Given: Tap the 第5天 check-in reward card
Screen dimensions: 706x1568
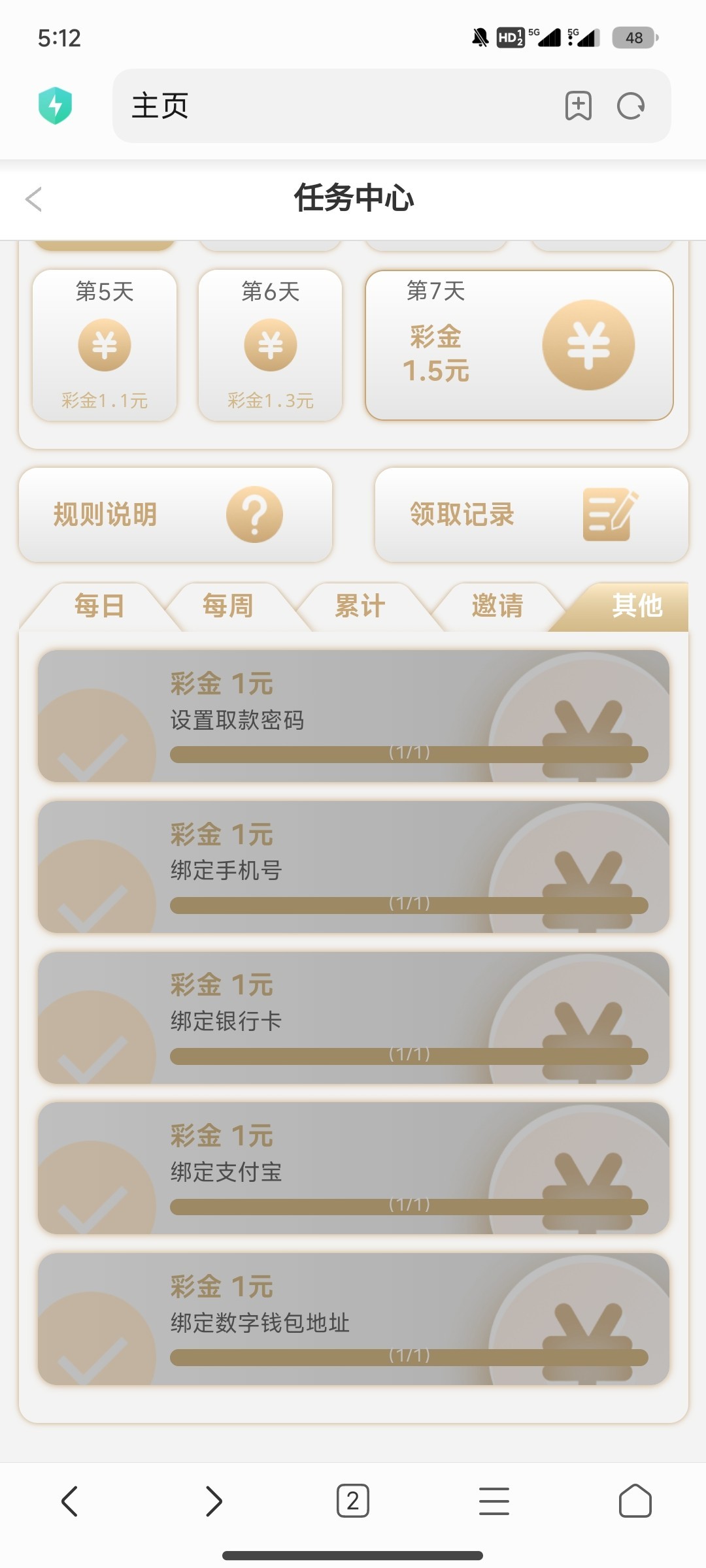Looking at the screenshot, I should tap(105, 345).
